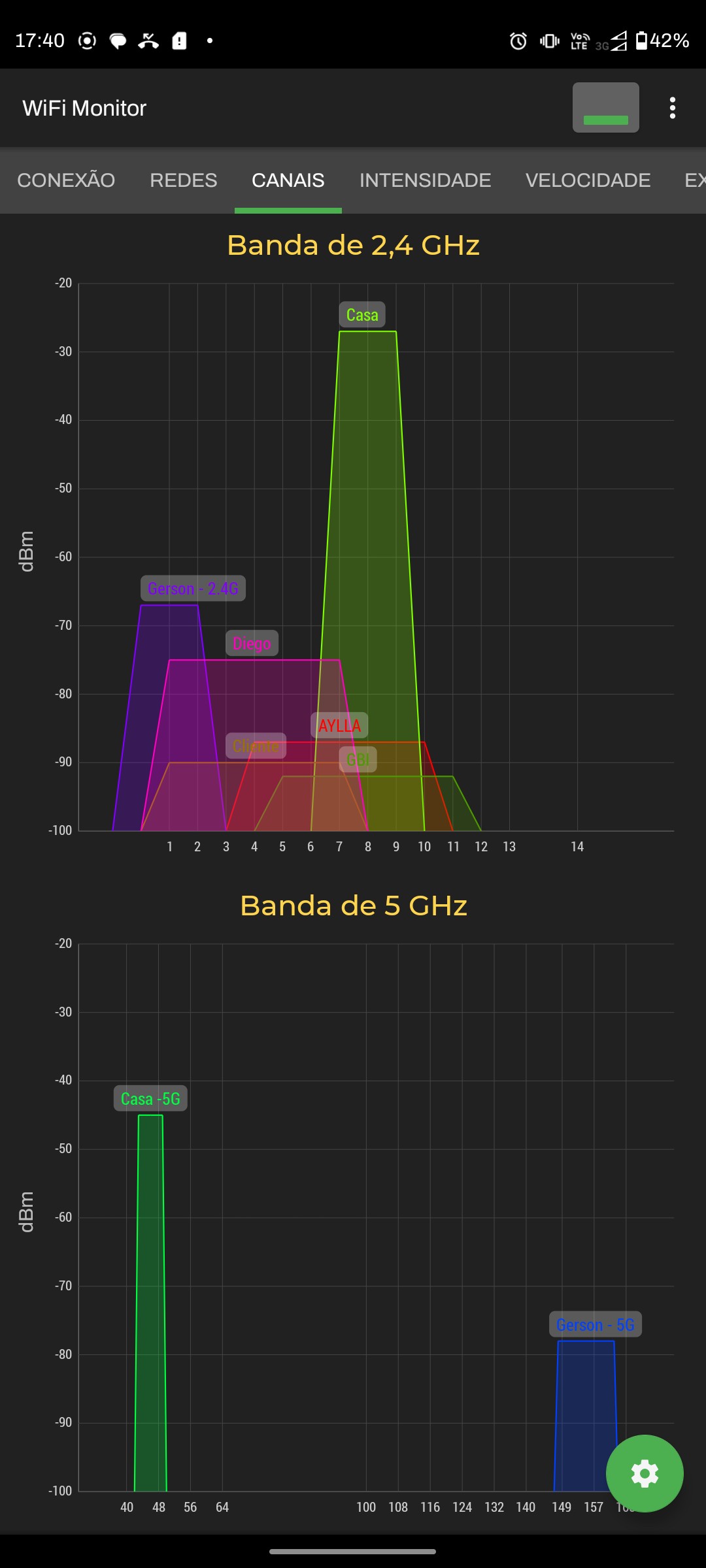The image size is (706, 1568).
Task: Open settings with the green gear button
Action: (645, 1473)
